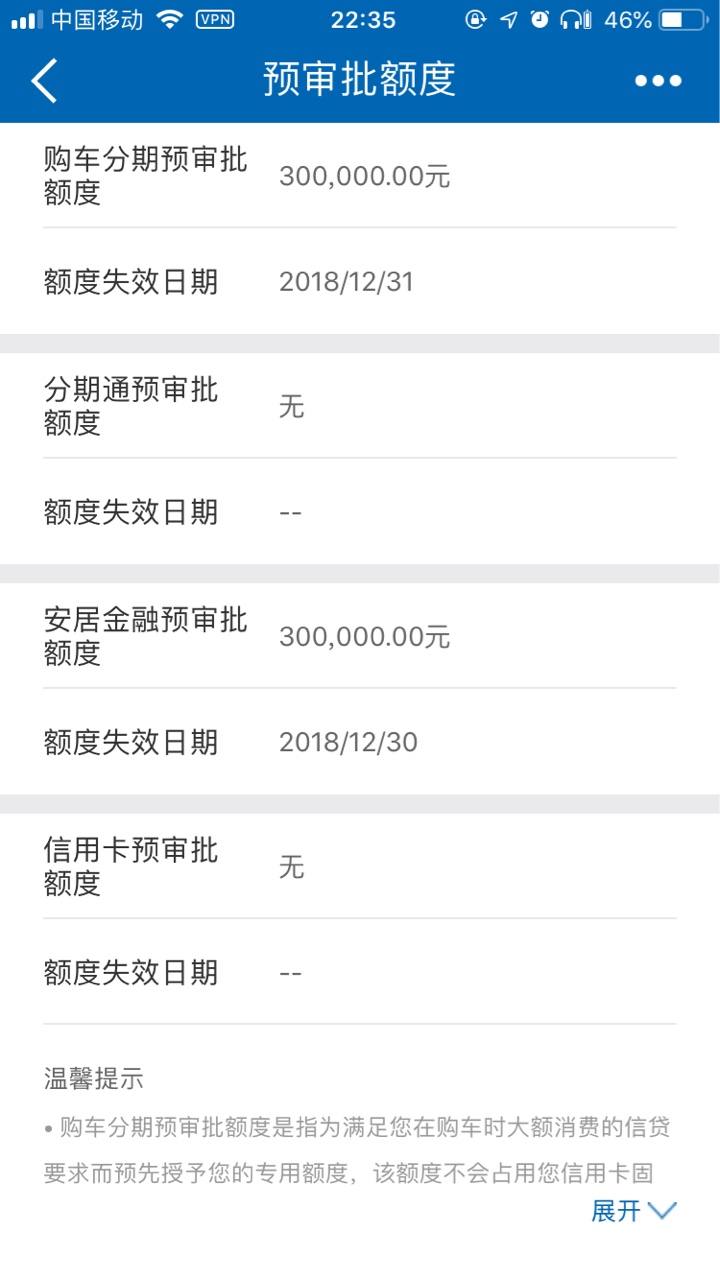Select the 购车分期预审批额度 row
The width and height of the screenshot is (720, 1280).
click(146, 178)
